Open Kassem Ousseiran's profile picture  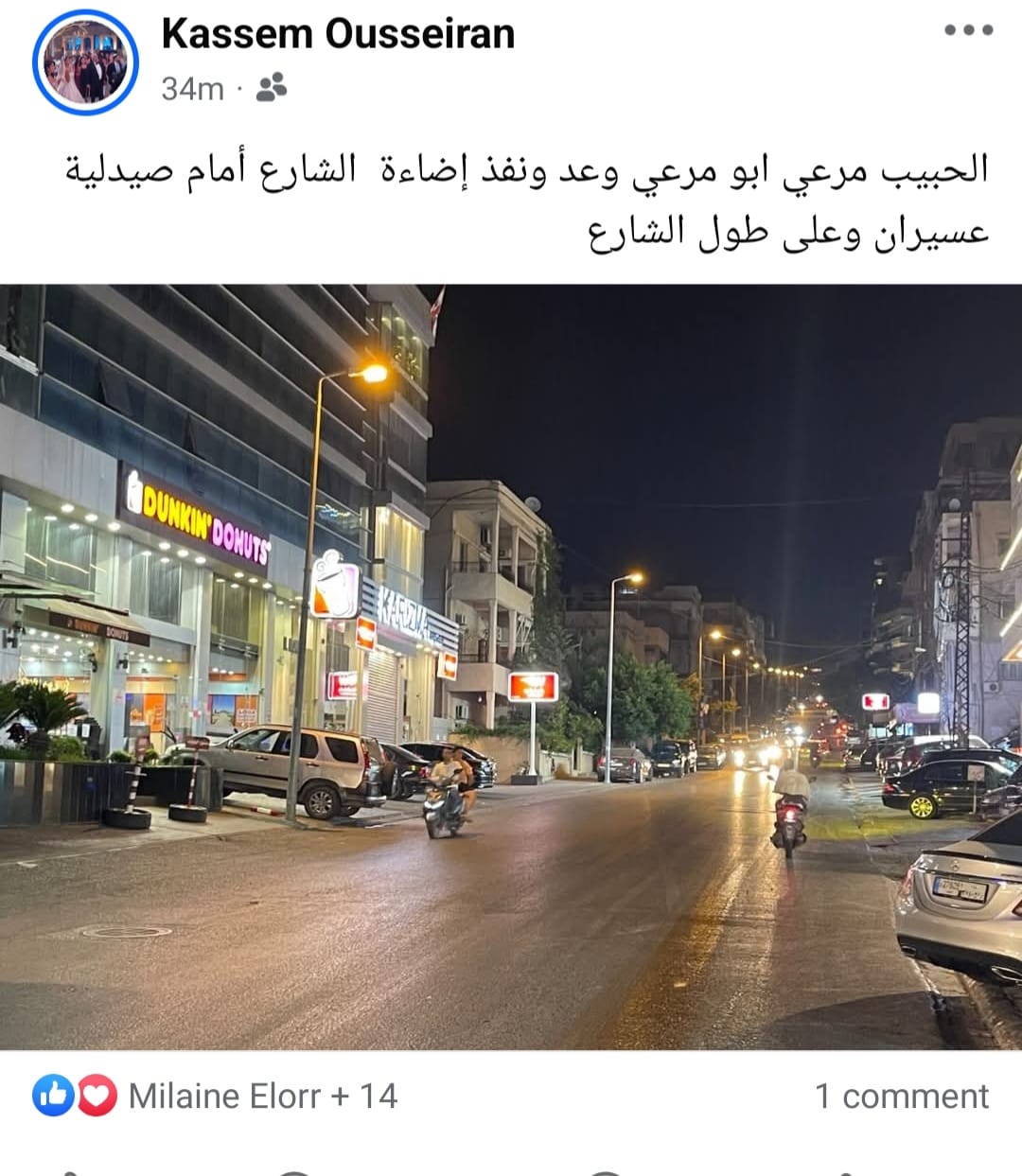coord(85,62)
